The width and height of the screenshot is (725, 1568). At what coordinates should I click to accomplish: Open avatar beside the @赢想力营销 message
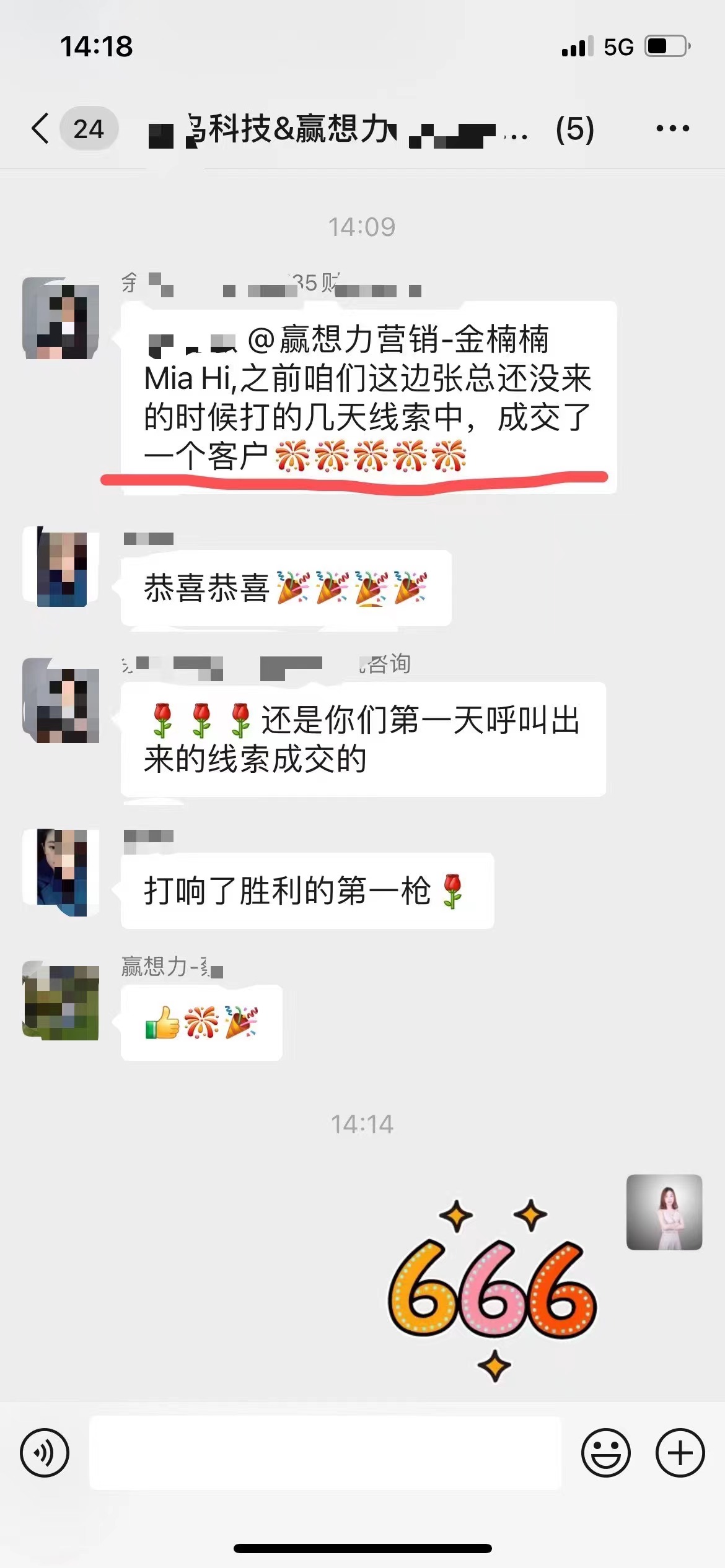point(61,318)
